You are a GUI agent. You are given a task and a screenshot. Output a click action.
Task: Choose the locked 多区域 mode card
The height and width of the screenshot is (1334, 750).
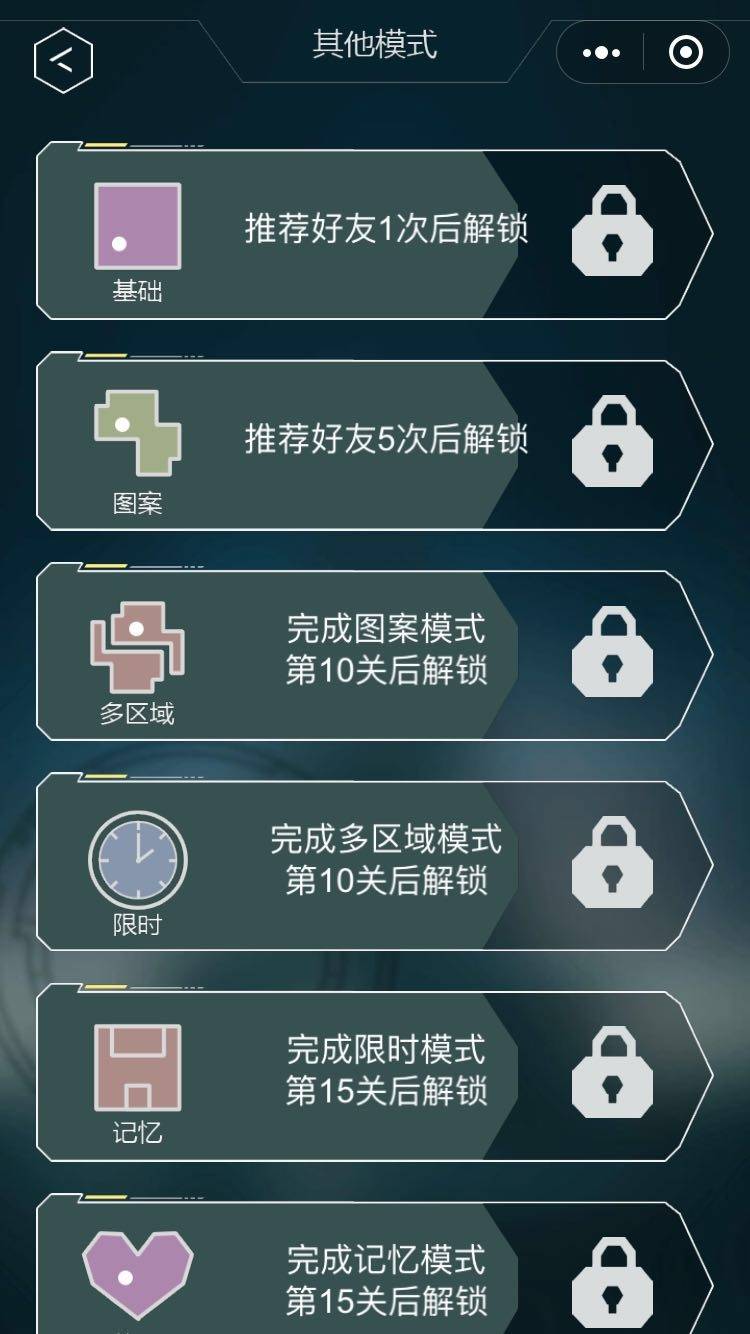click(374, 655)
